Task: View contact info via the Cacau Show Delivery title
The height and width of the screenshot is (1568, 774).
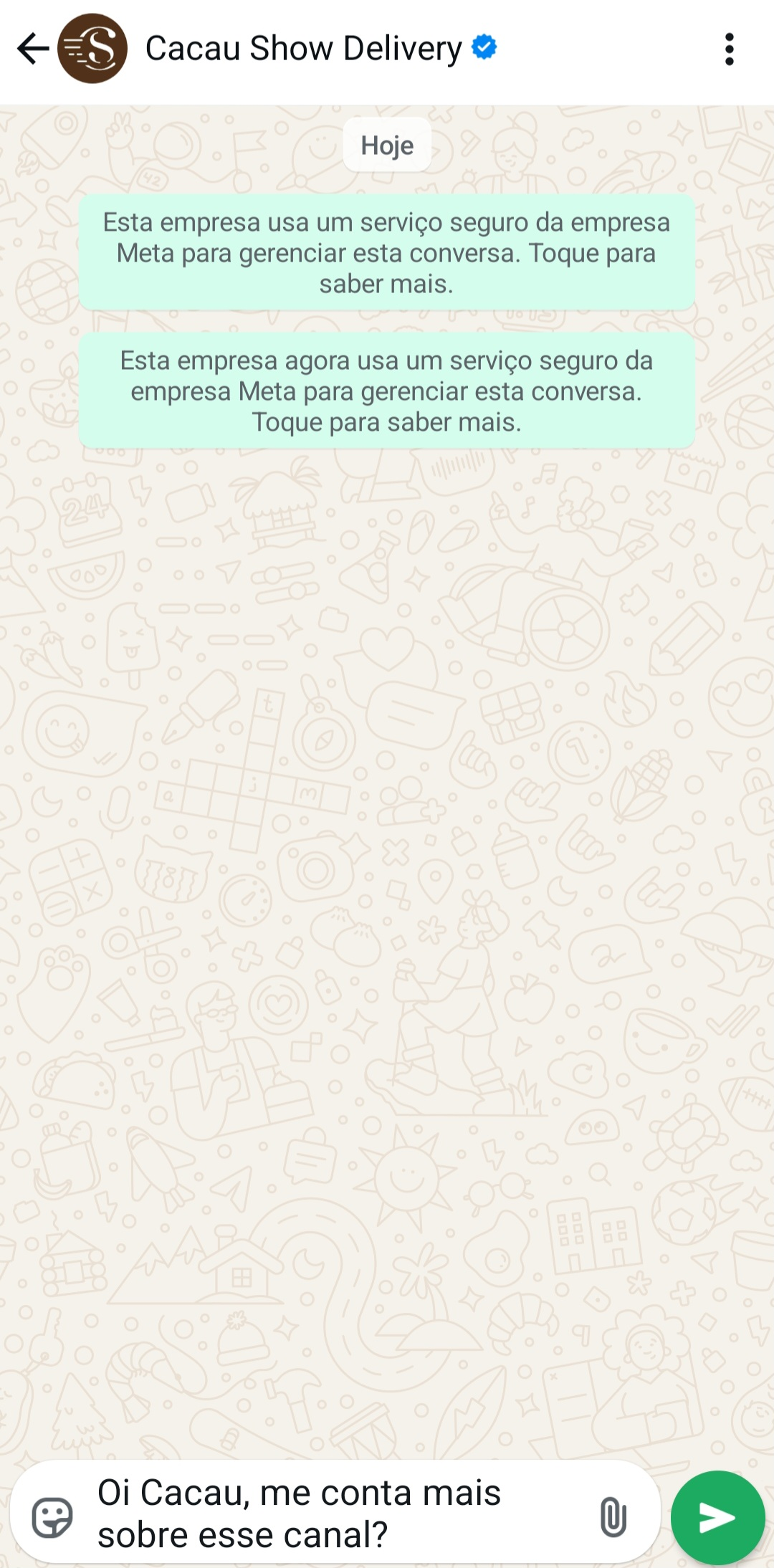Action: click(302, 47)
